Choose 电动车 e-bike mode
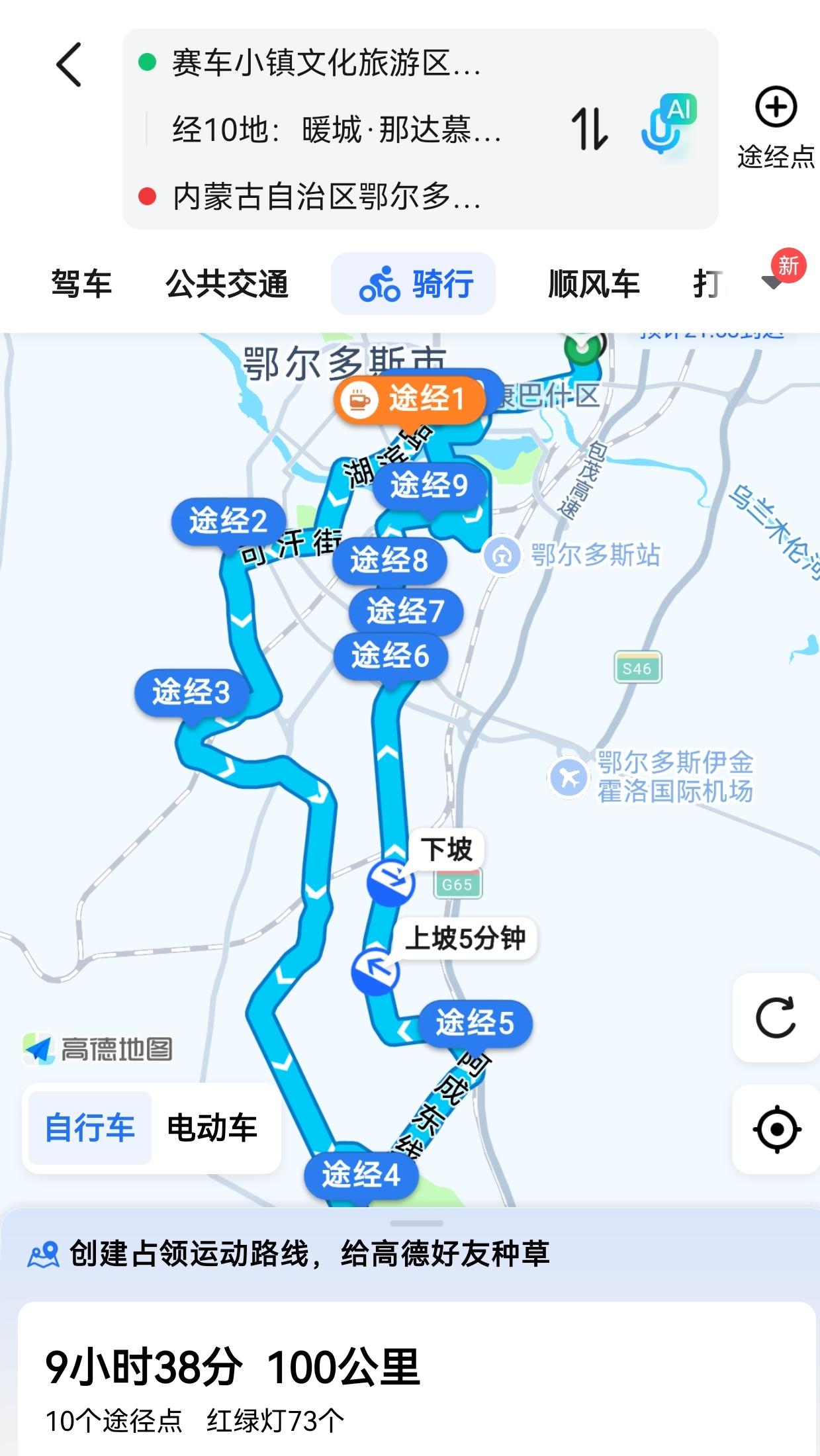Screen dimensions: 820x1456 tap(212, 1127)
